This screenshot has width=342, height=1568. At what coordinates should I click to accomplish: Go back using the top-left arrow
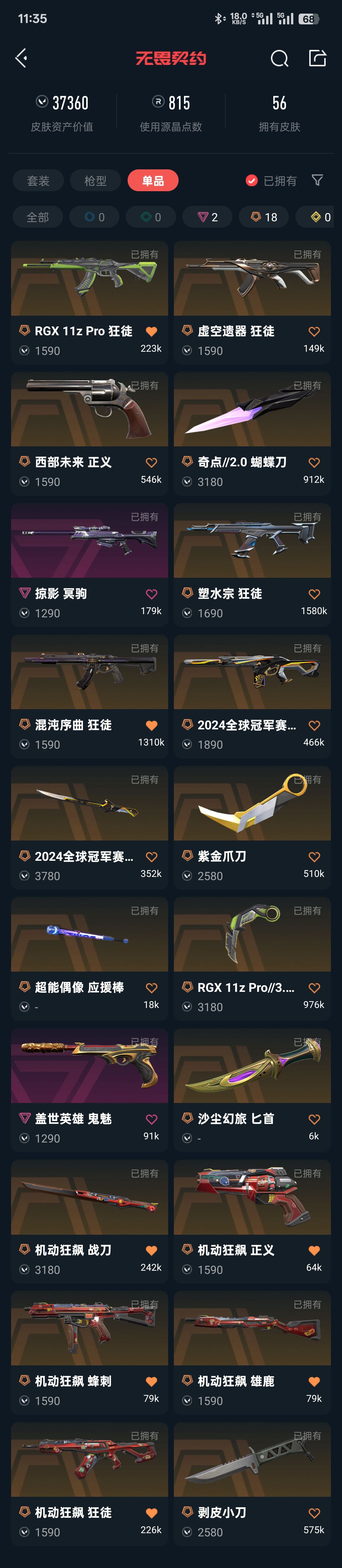tap(21, 59)
